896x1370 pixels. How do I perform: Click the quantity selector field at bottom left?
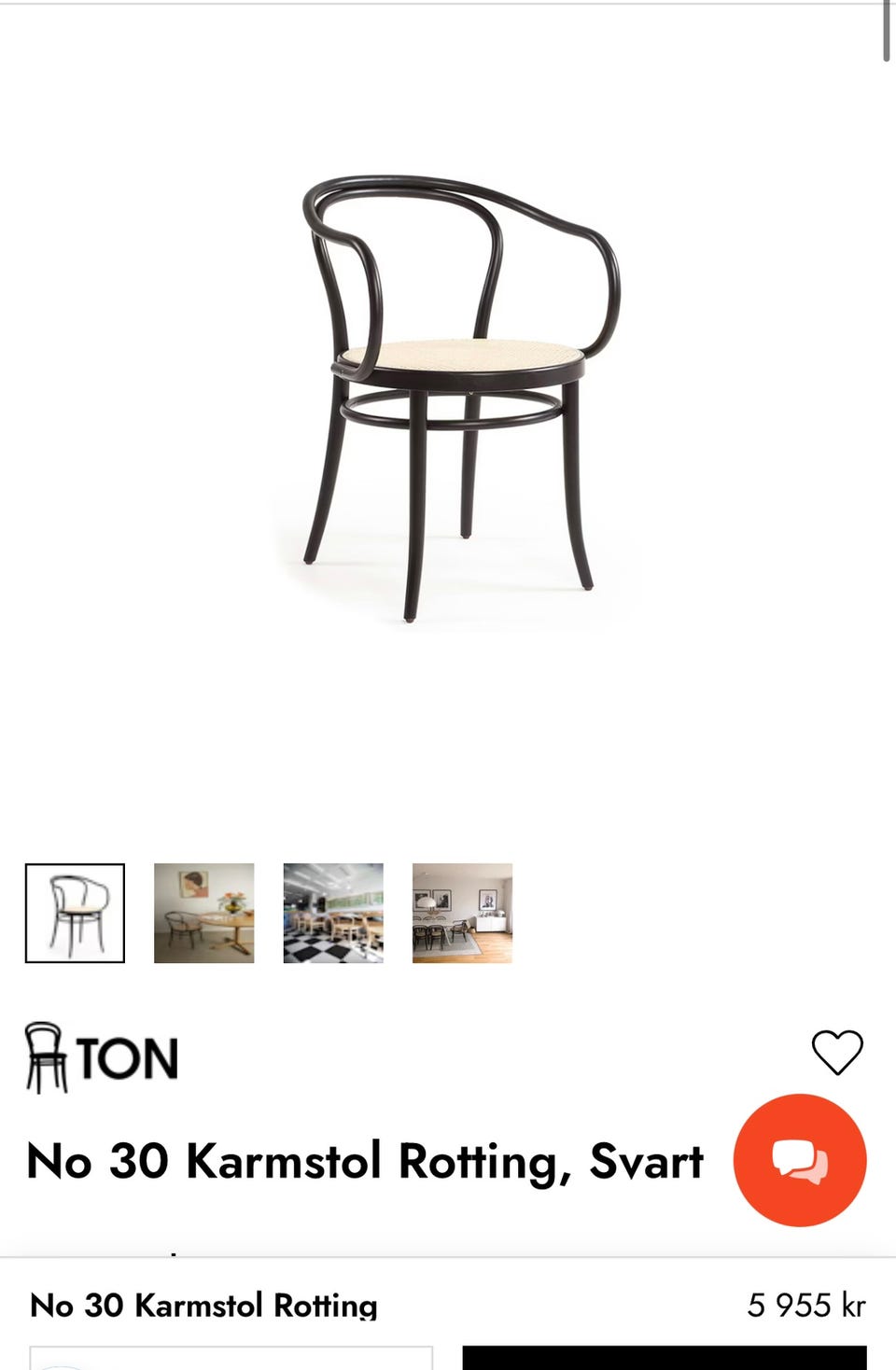pos(233,1358)
